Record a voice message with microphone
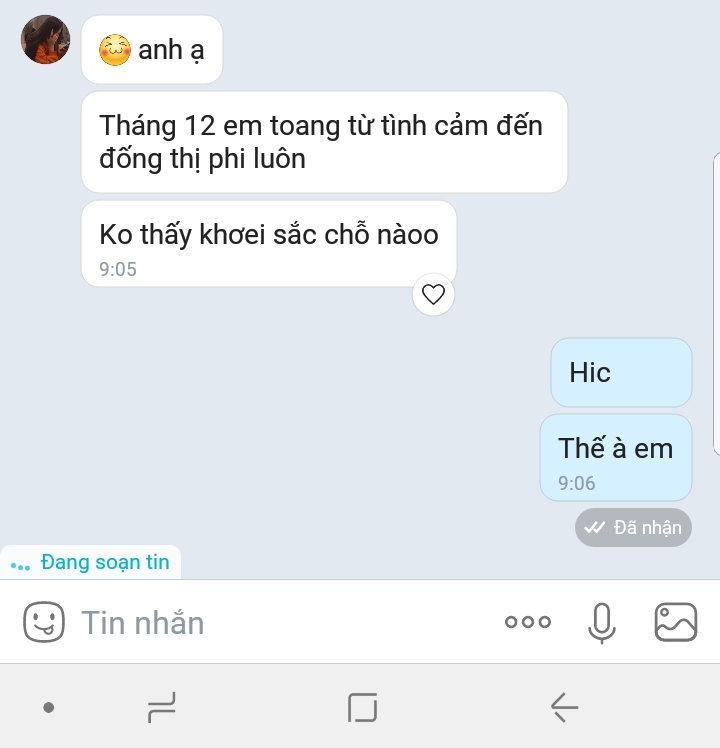 602,623
